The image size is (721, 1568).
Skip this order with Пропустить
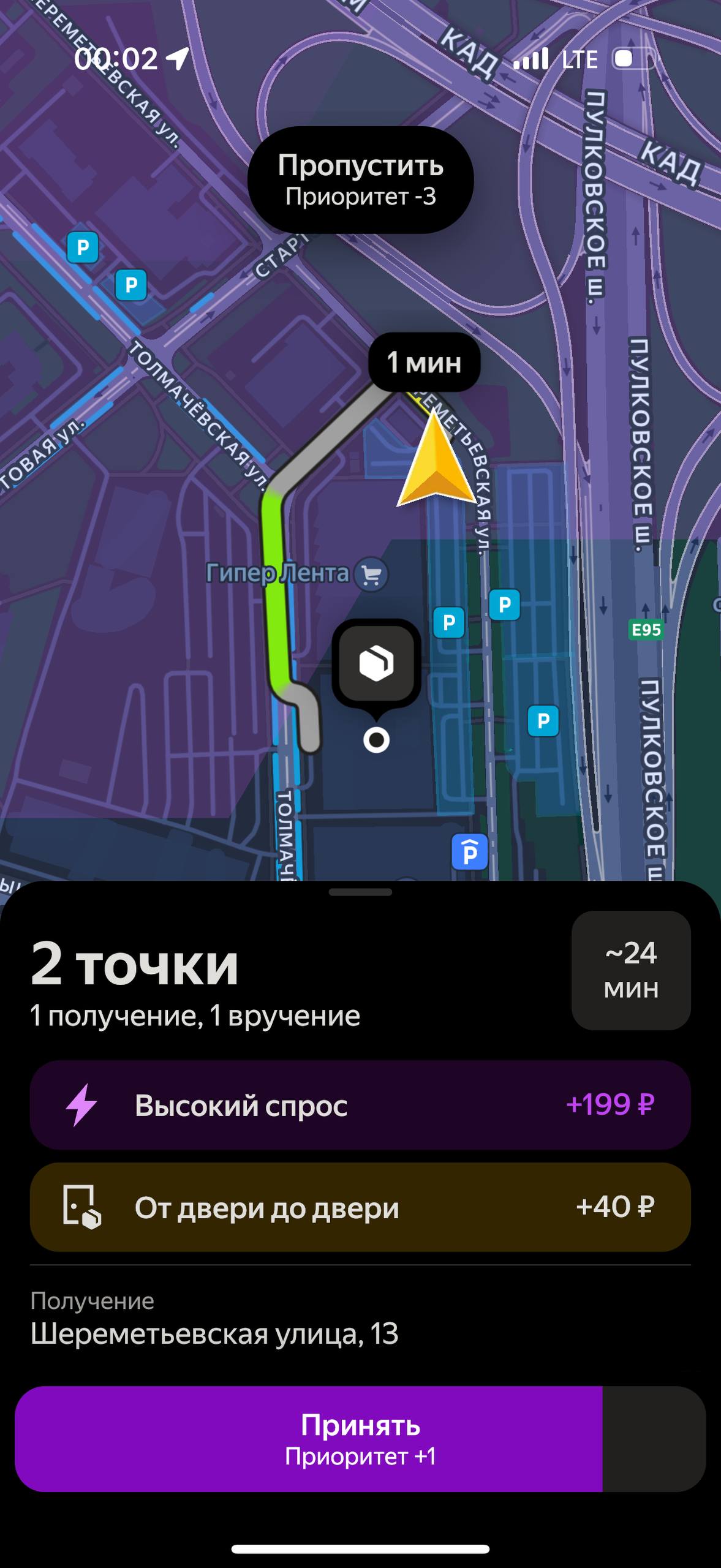pyautogui.click(x=360, y=180)
